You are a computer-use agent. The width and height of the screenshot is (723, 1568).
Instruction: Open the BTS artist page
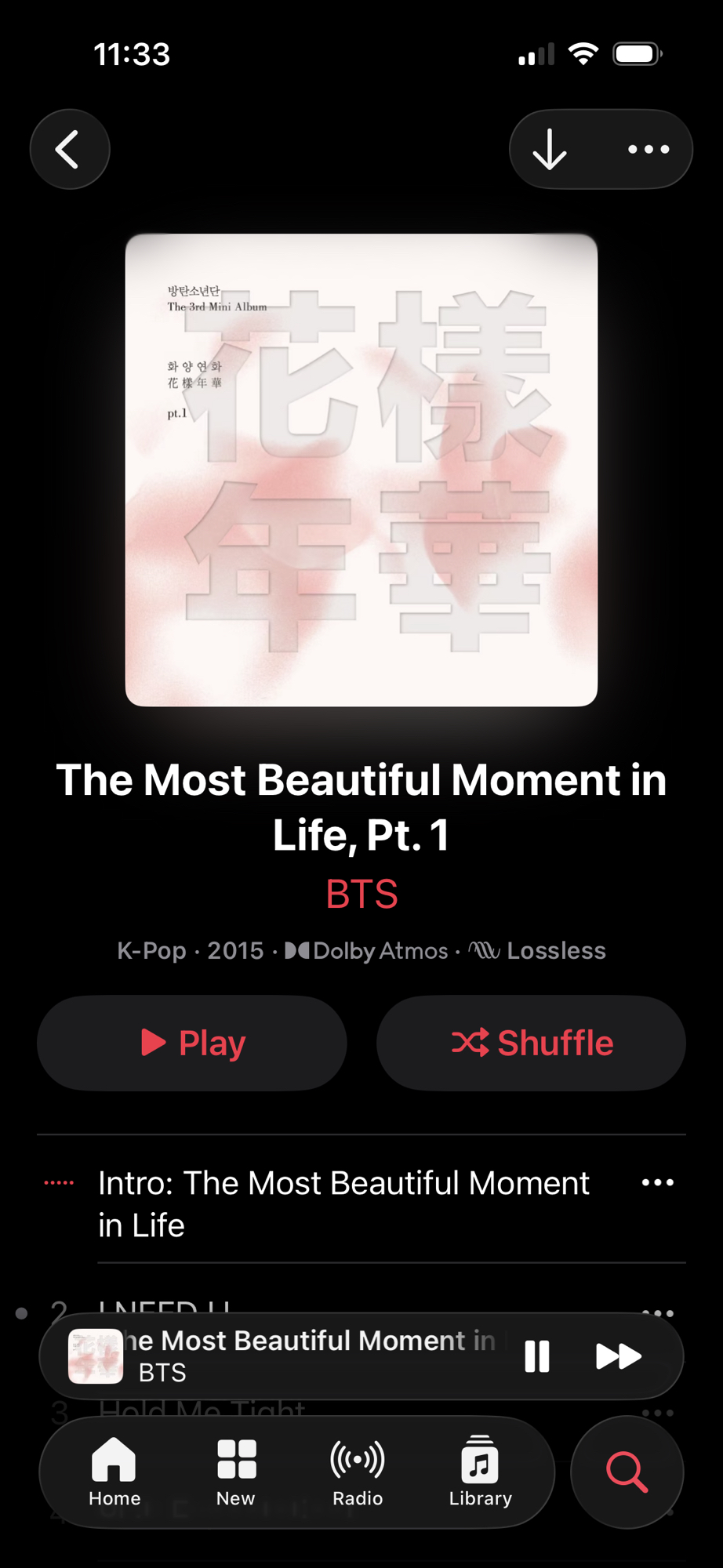tap(361, 894)
